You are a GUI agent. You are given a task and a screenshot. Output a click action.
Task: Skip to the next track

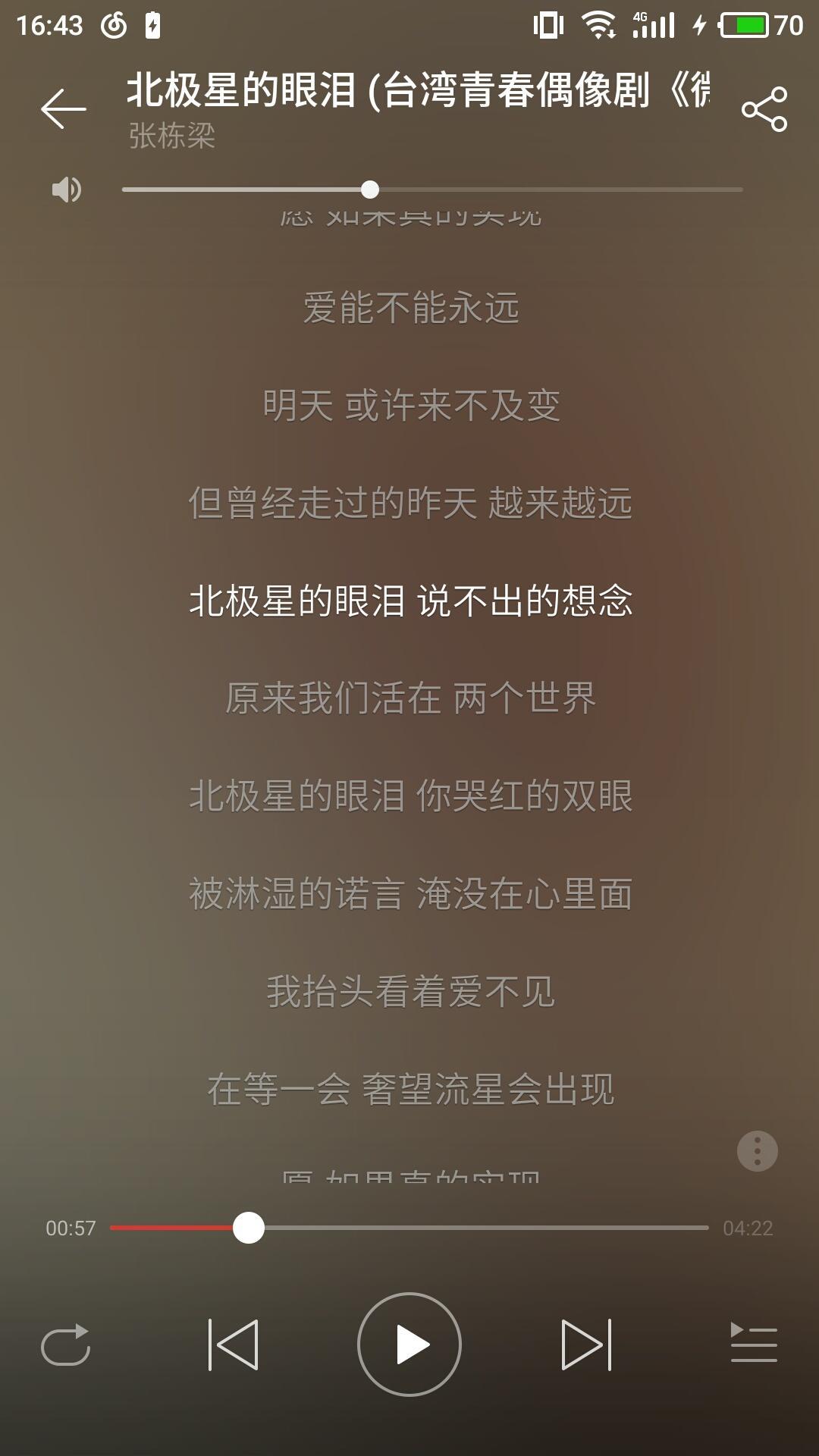pos(586,1345)
